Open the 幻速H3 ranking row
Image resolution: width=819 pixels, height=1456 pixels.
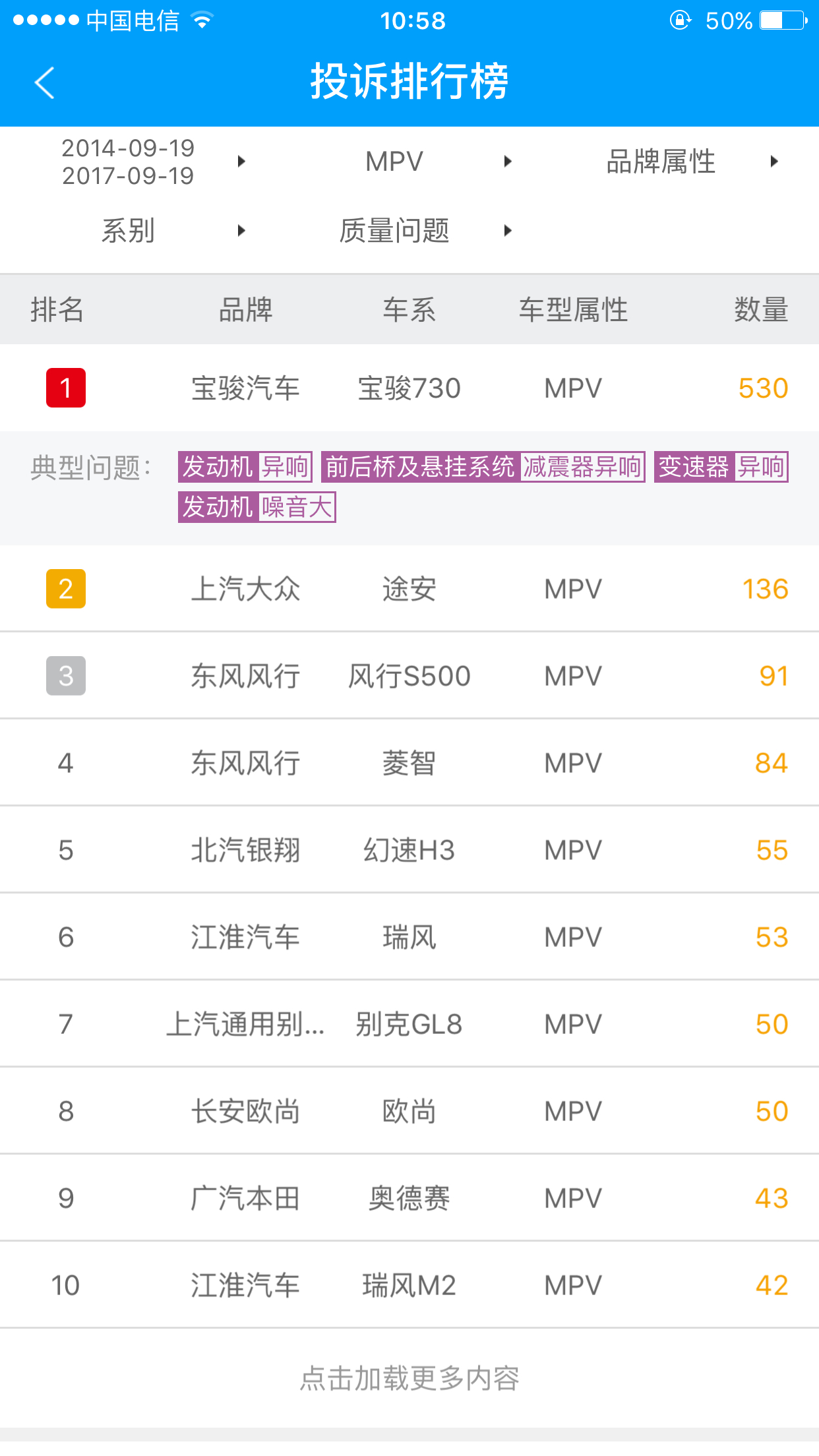click(x=409, y=850)
